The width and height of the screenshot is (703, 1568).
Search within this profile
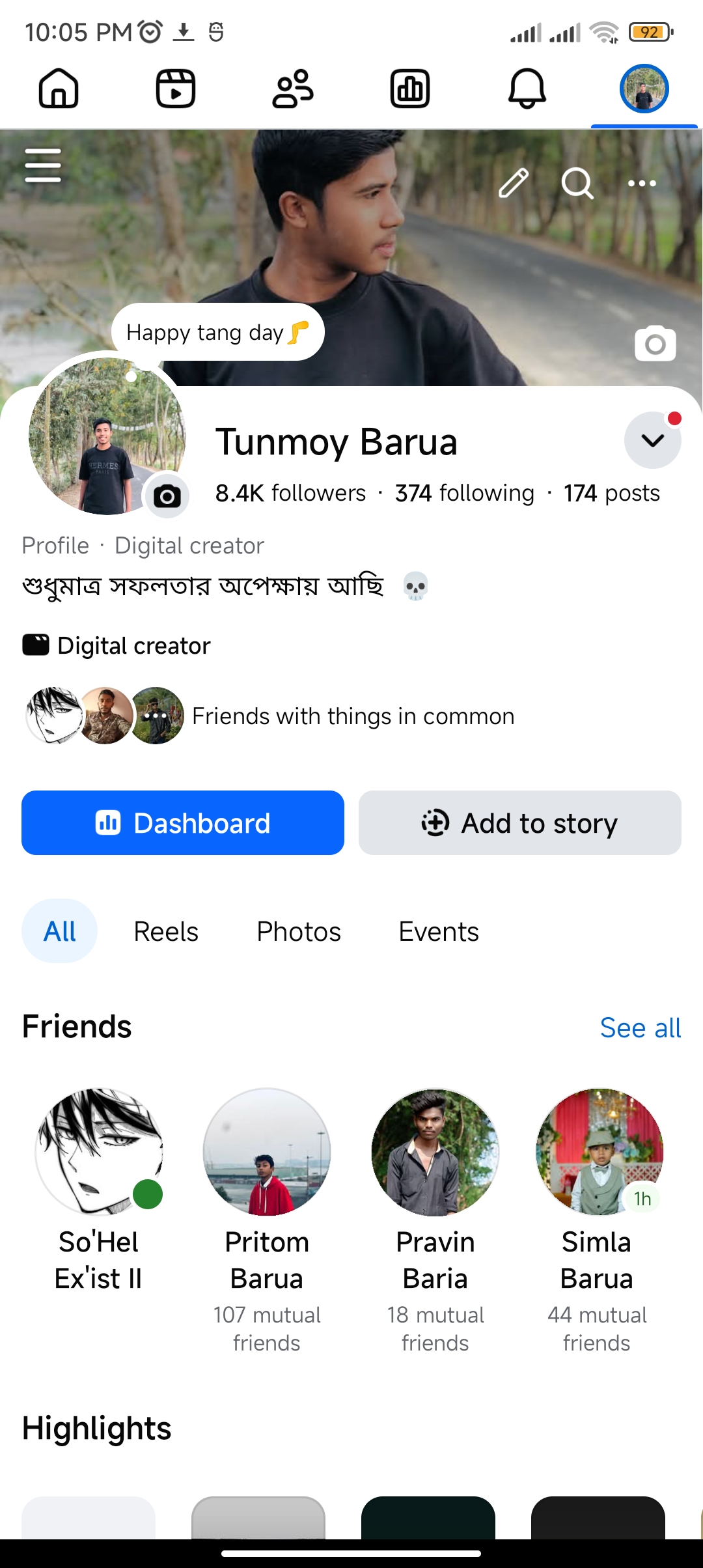[577, 183]
